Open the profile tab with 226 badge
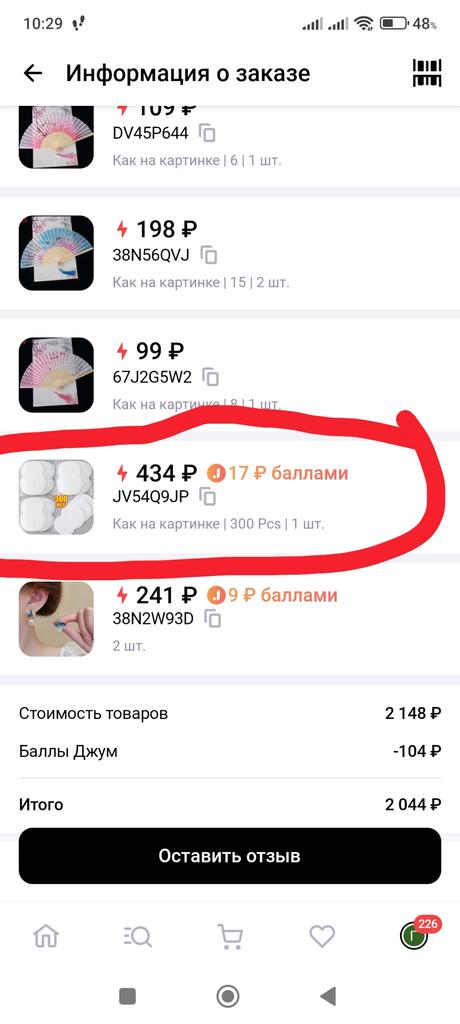460x1024 pixels. click(x=414, y=936)
